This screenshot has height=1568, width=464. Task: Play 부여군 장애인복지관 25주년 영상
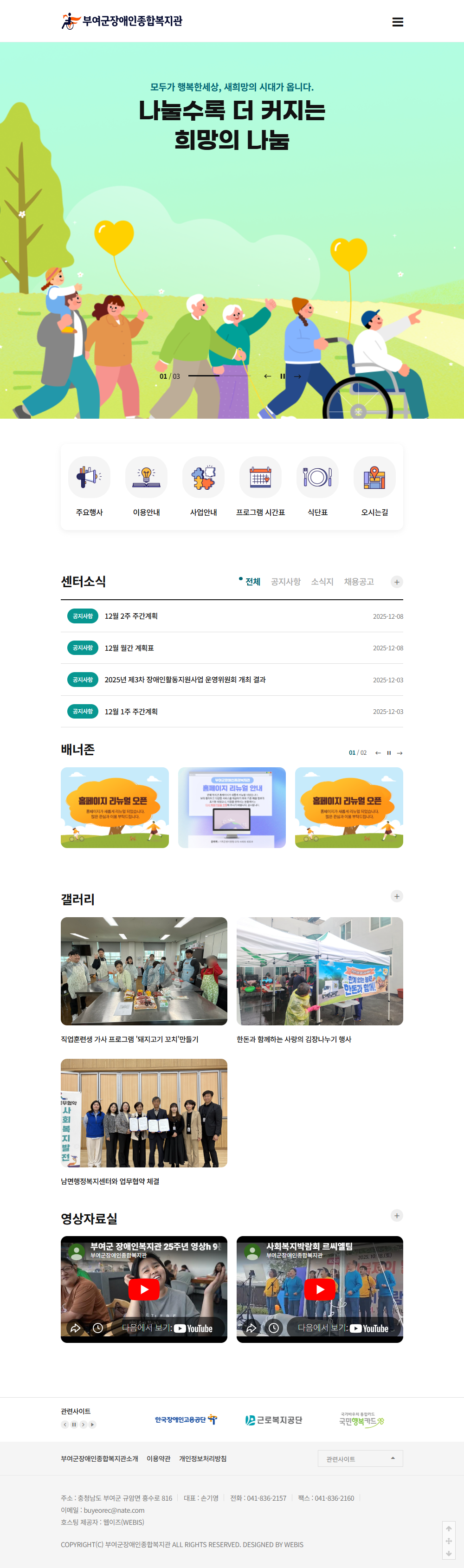(143, 1289)
